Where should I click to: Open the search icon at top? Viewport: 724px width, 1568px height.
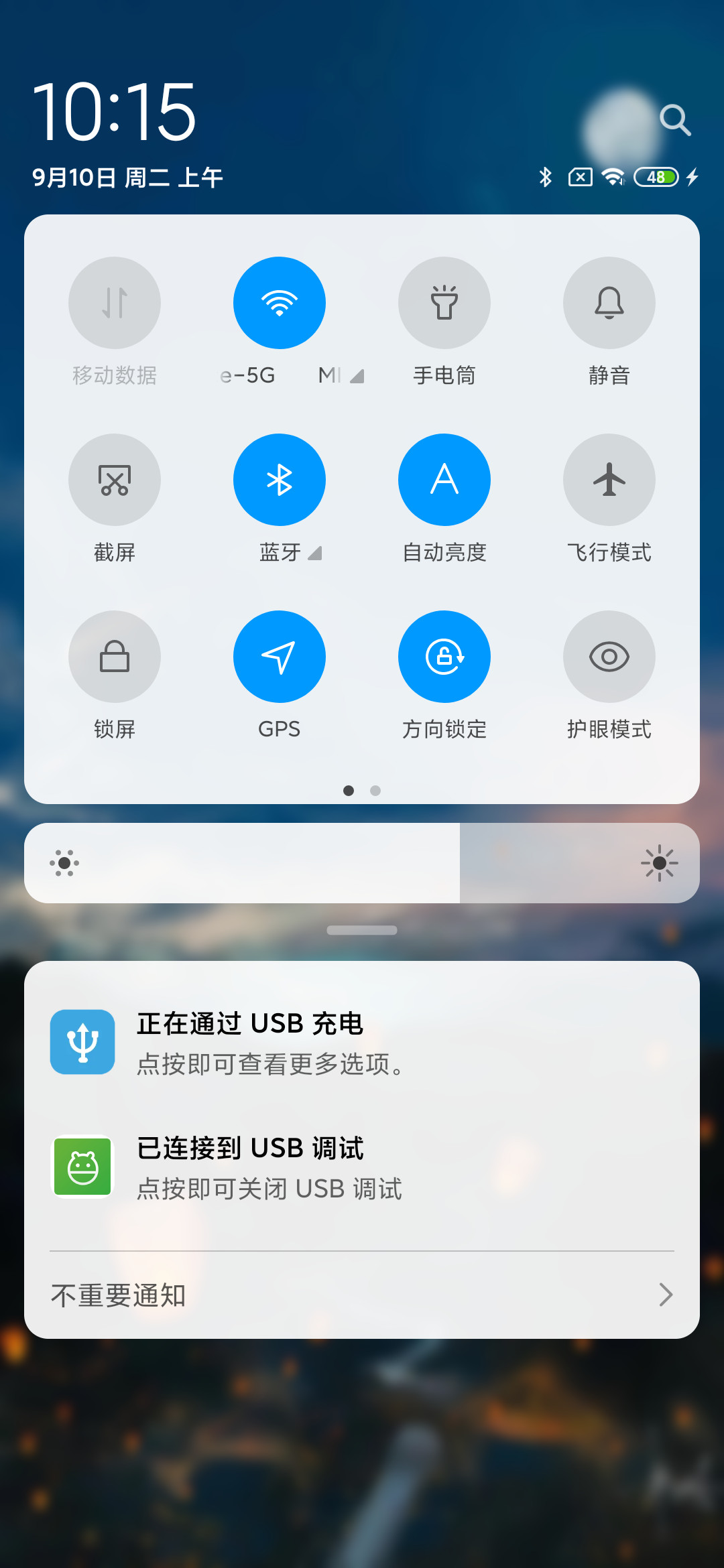(675, 120)
